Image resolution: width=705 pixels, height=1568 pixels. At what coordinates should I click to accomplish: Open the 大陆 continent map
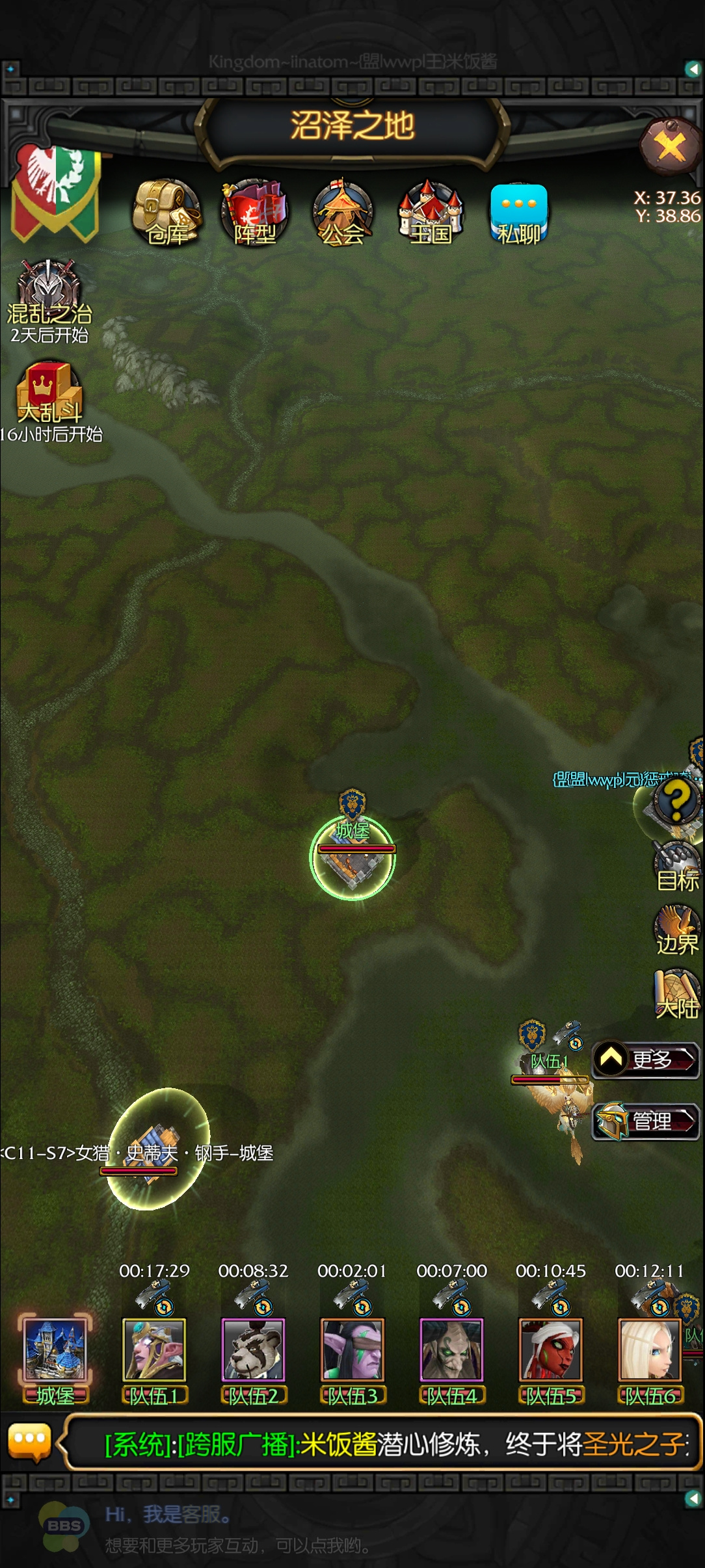677,994
